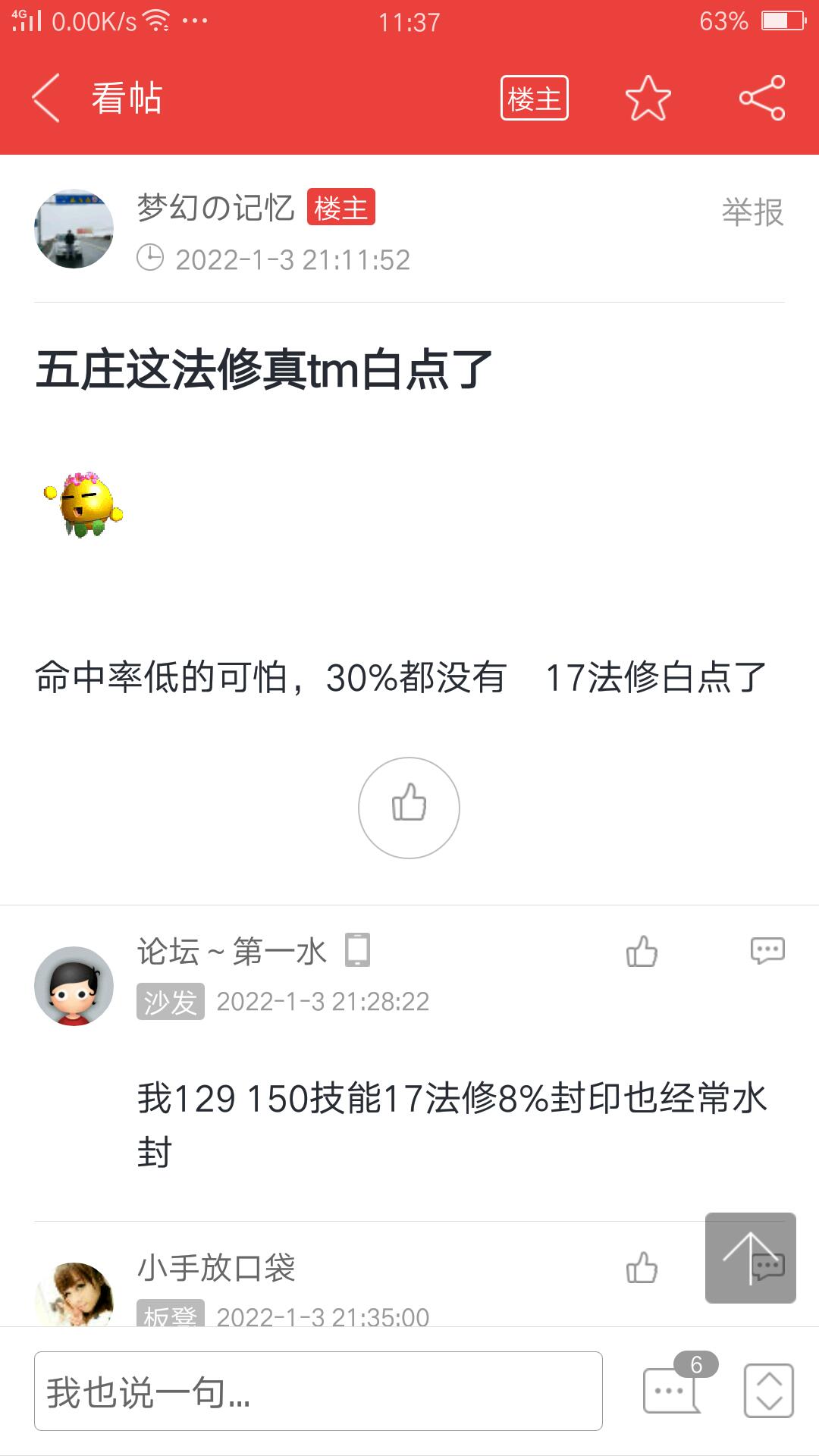Share this thread
This screenshot has width=819, height=1456.
(x=762, y=99)
